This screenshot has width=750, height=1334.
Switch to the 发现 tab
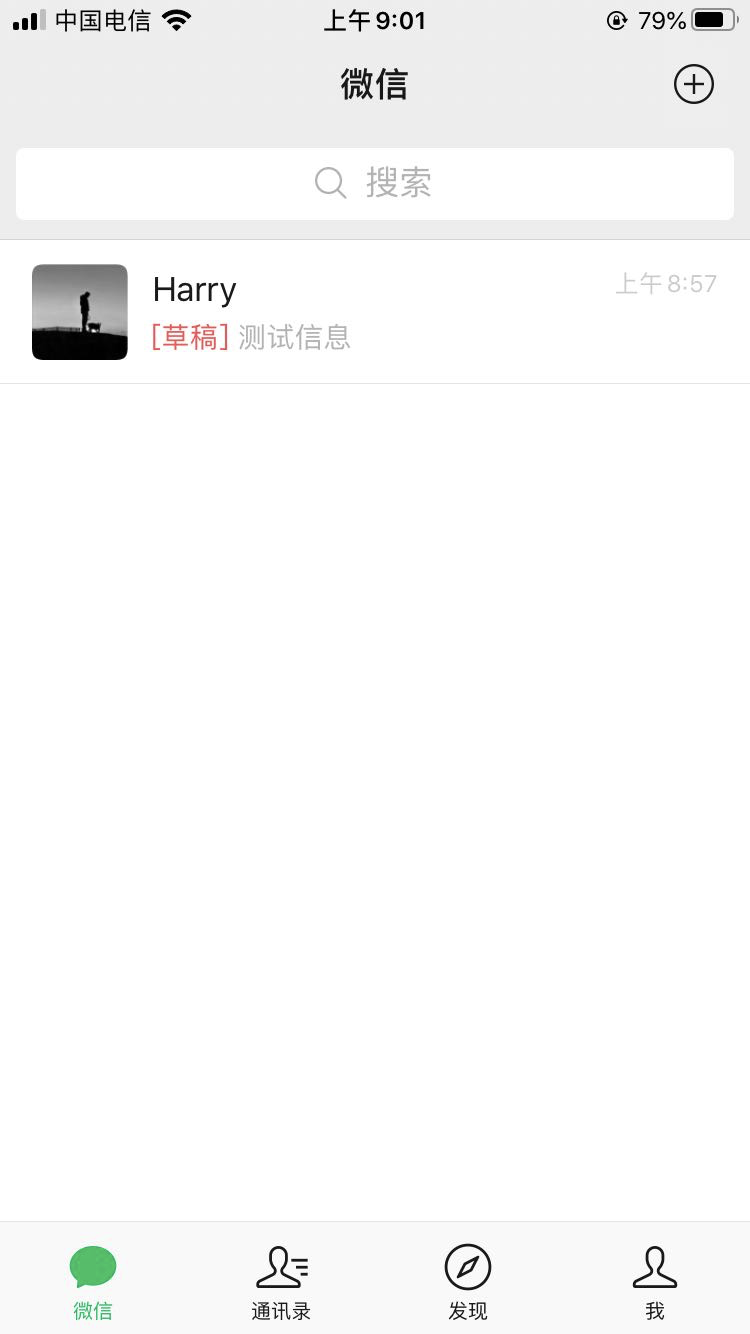tap(468, 1283)
